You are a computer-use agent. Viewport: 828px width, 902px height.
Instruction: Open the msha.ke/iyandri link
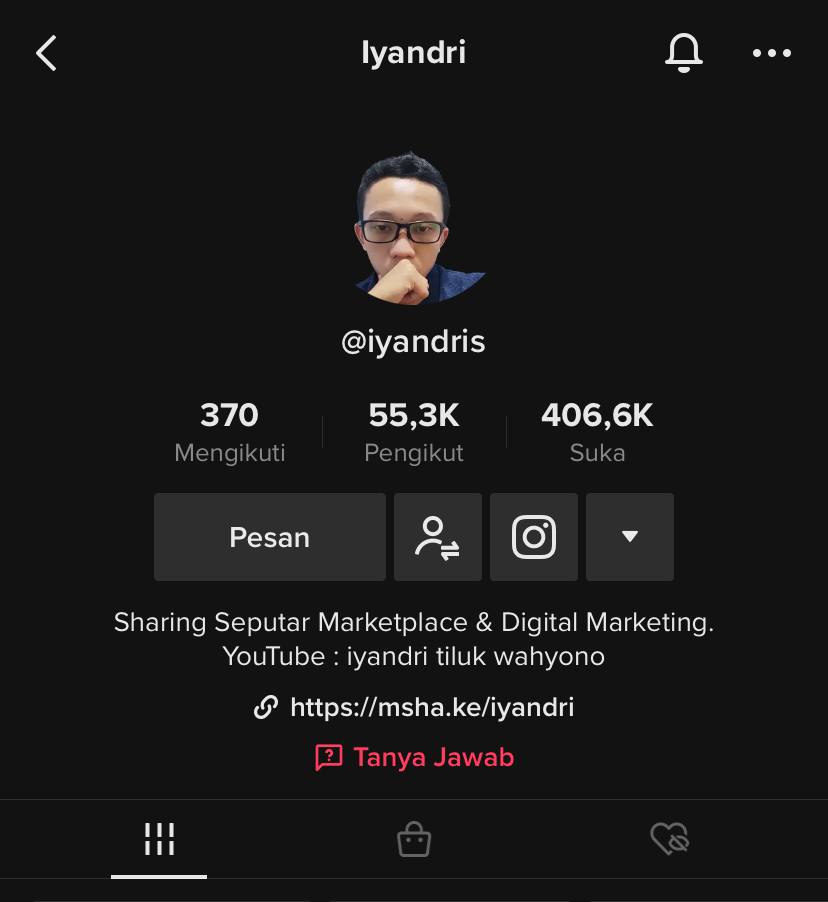[430, 708]
